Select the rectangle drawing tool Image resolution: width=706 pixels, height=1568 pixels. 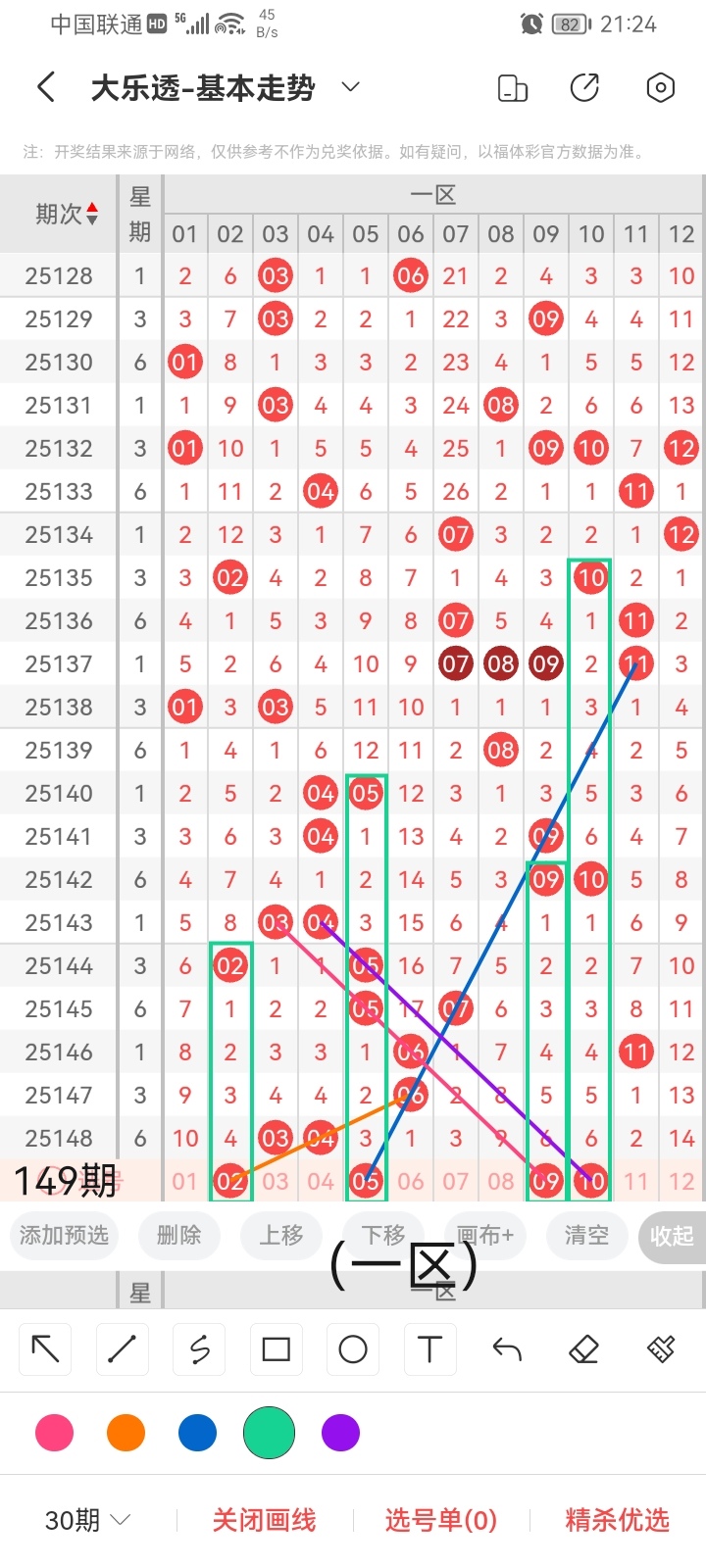point(277,1349)
